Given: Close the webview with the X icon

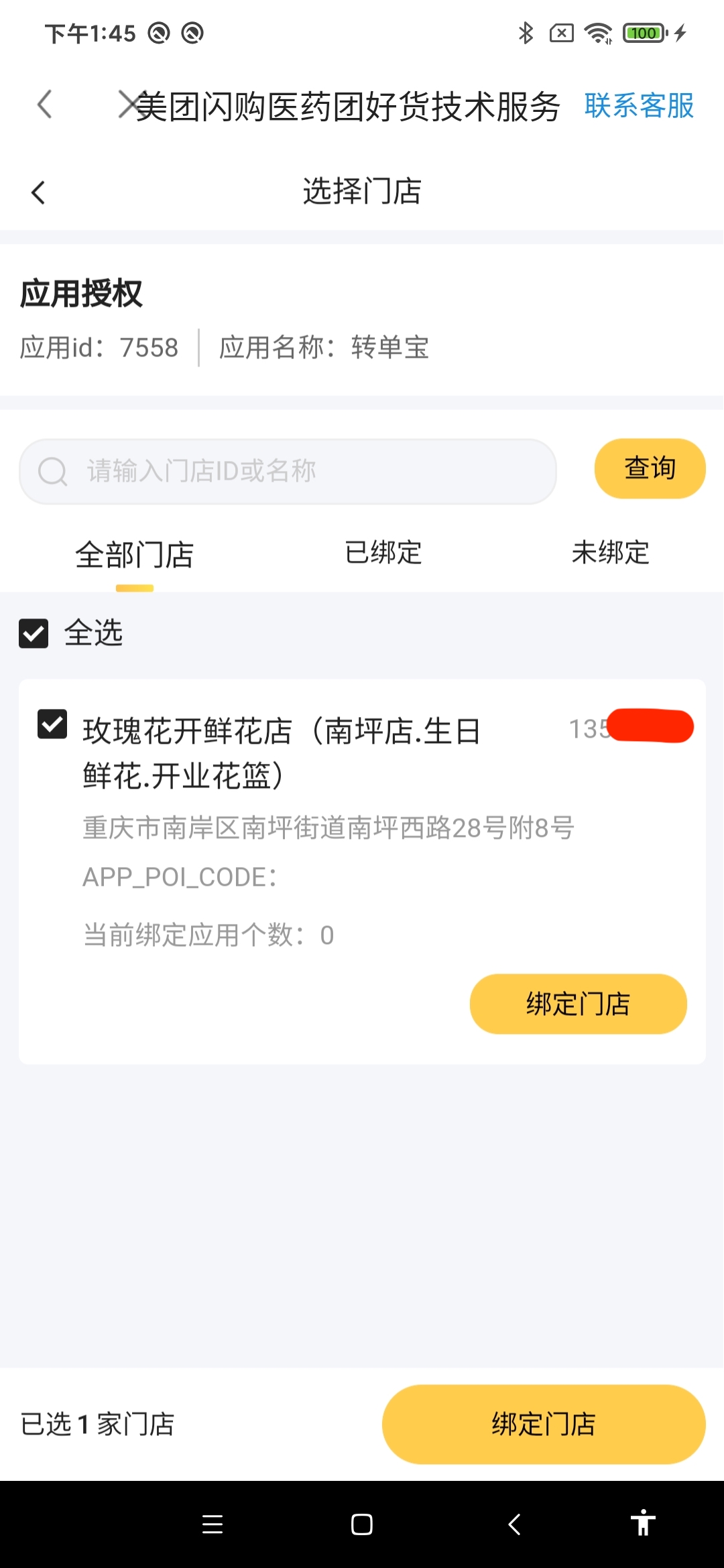Looking at the screenshot, I should tap(129, 105).
